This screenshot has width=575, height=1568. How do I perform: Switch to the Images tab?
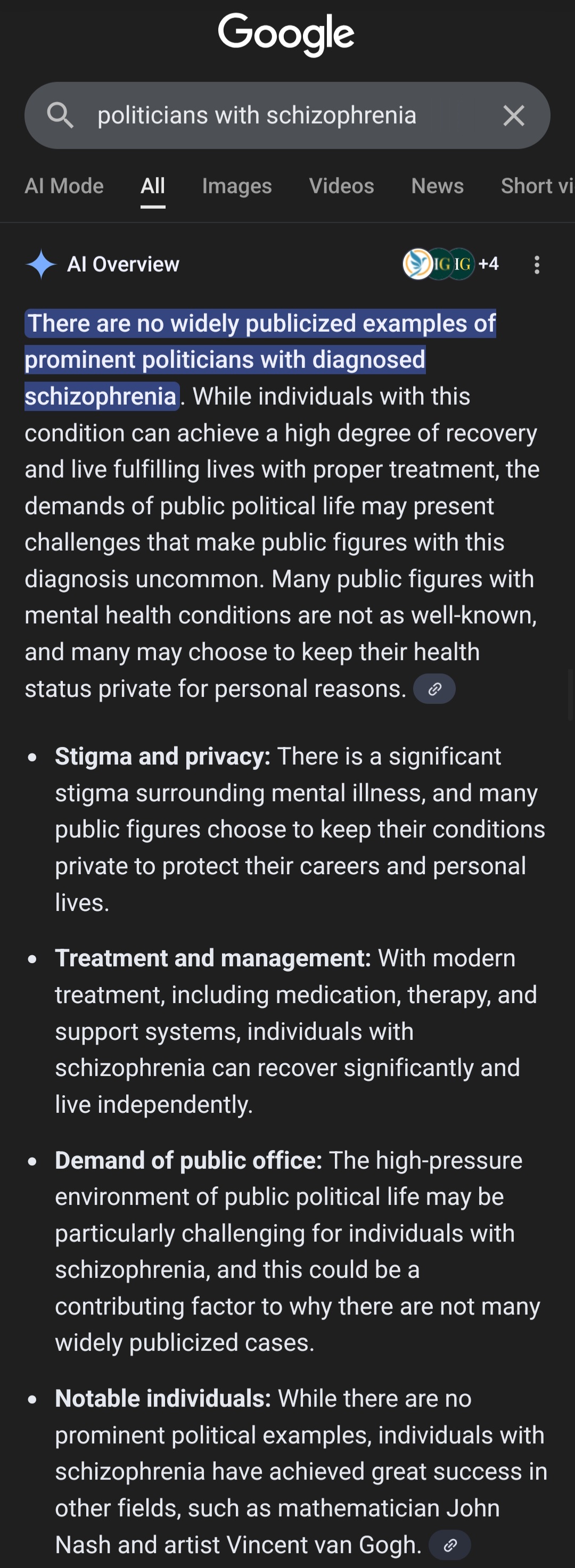click(237, 186)
